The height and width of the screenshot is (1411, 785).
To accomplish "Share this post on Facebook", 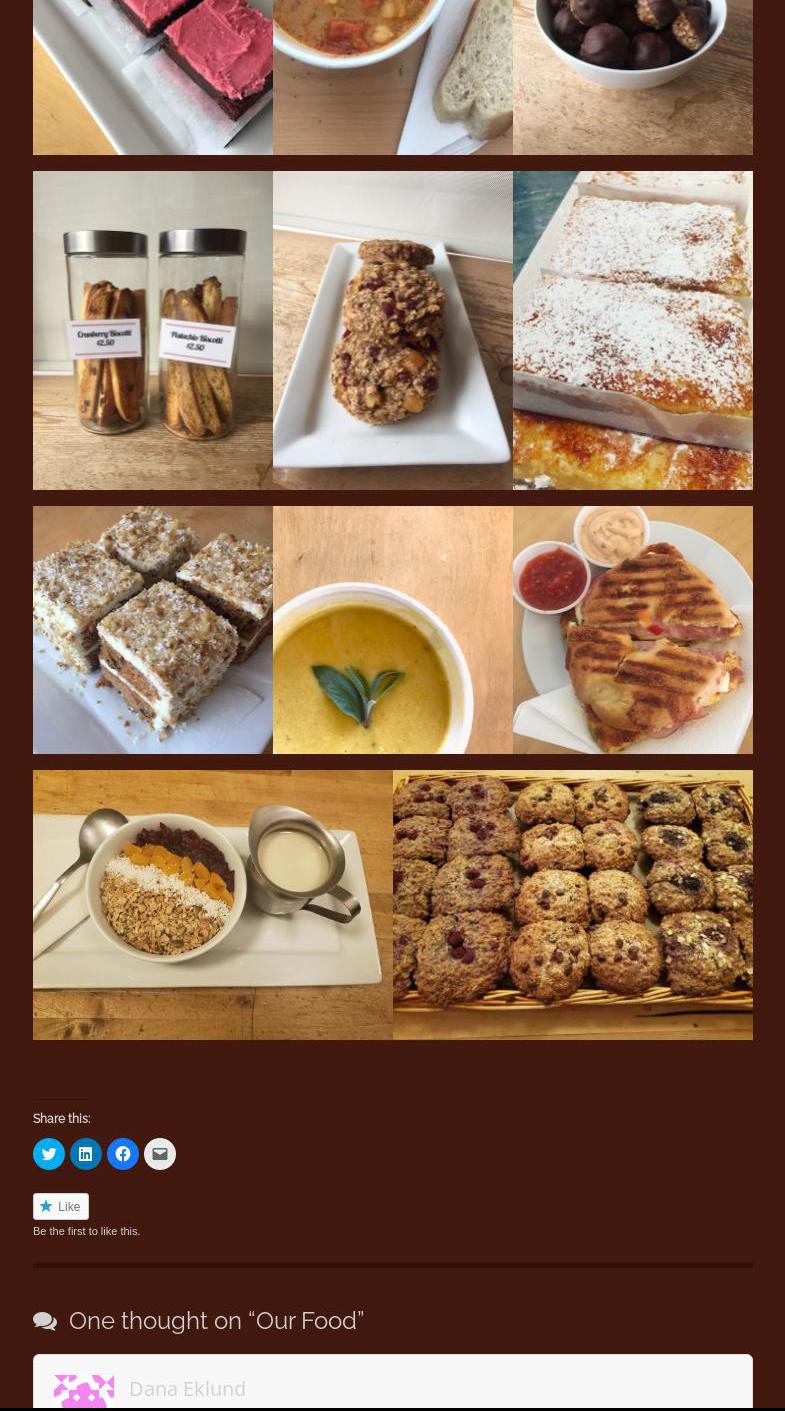I will [x=123, y=1154].
